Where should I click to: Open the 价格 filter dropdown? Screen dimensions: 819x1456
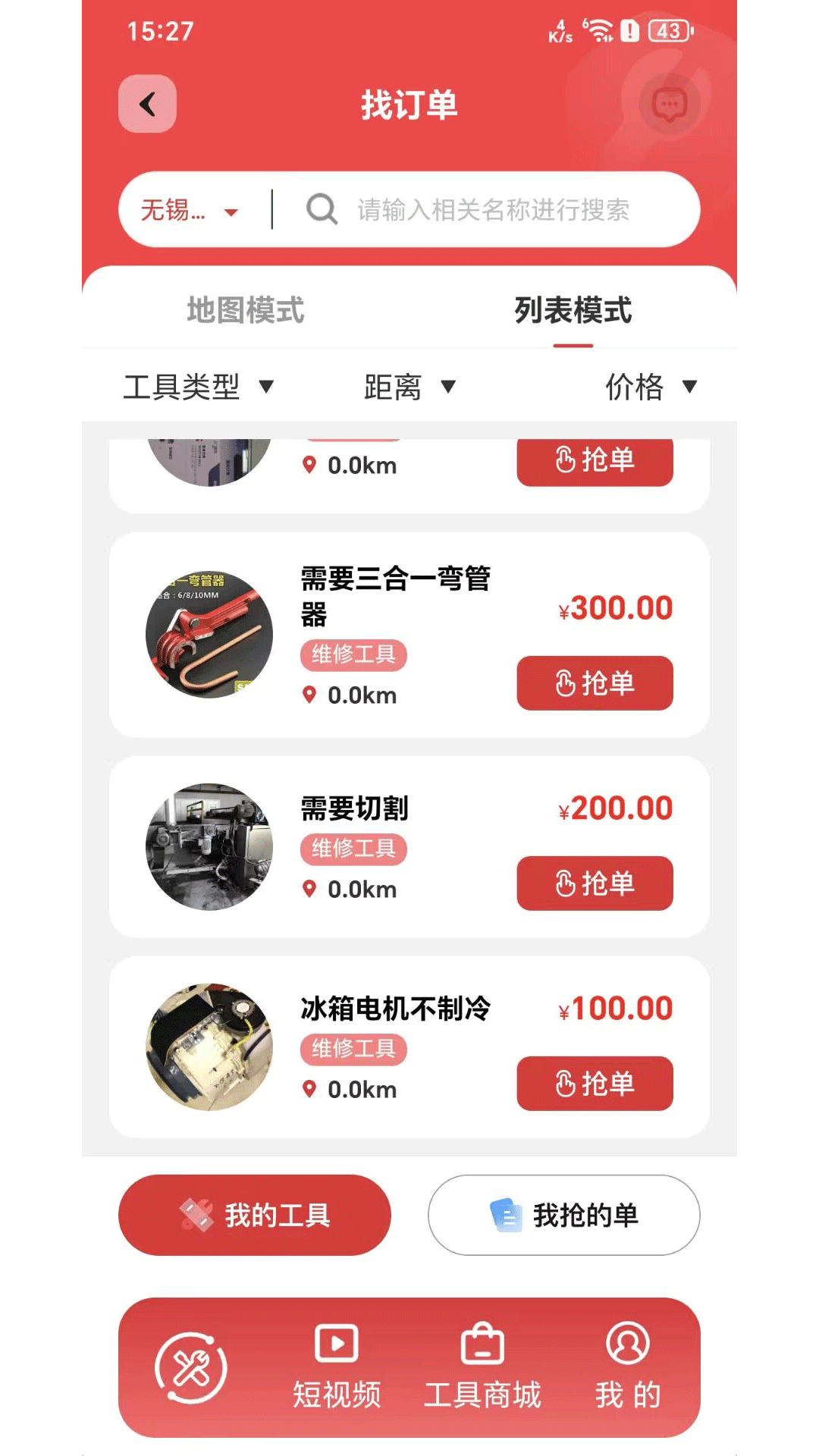pos(648,387)
